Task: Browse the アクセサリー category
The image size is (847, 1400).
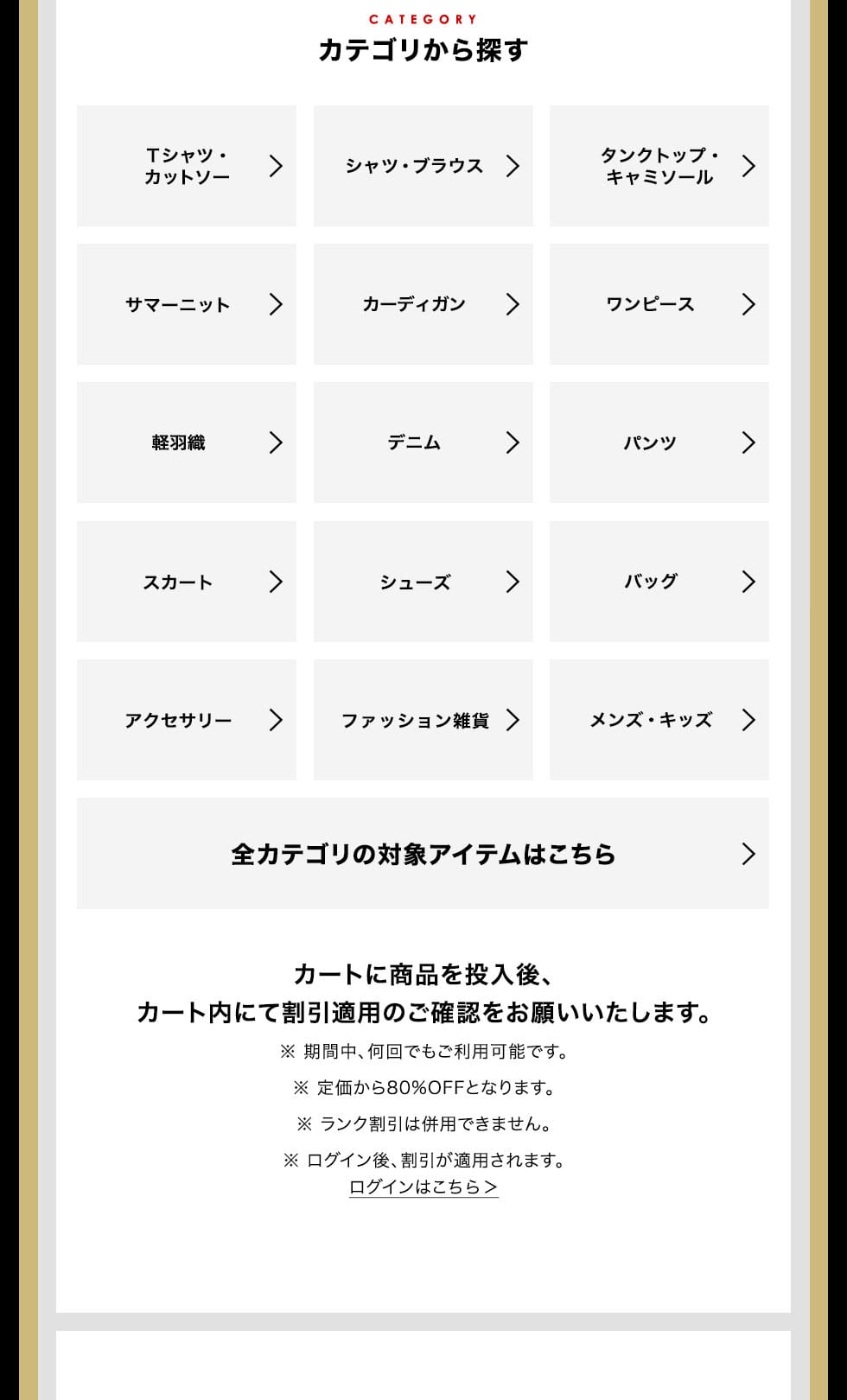Action: (x=187, y=720)
